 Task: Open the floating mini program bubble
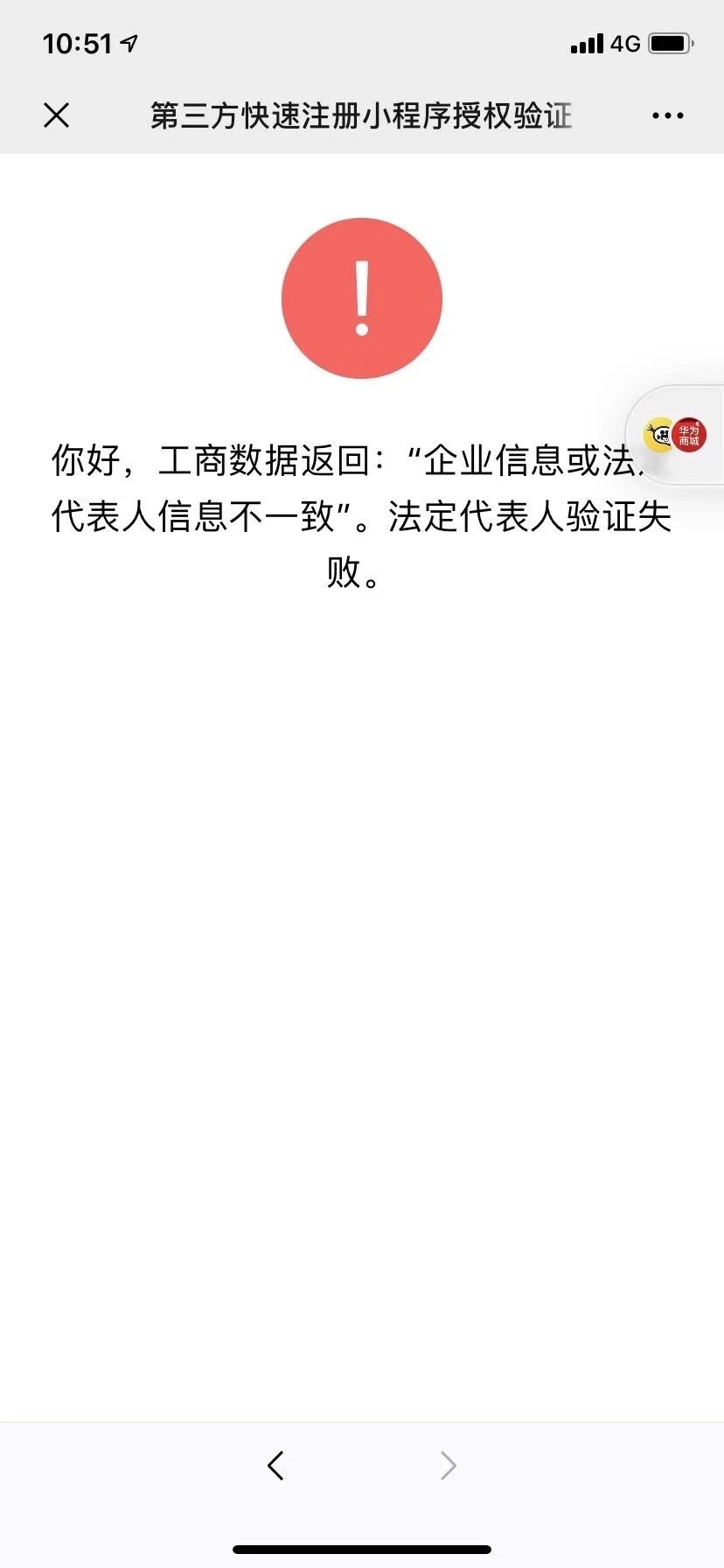[676, 435]
